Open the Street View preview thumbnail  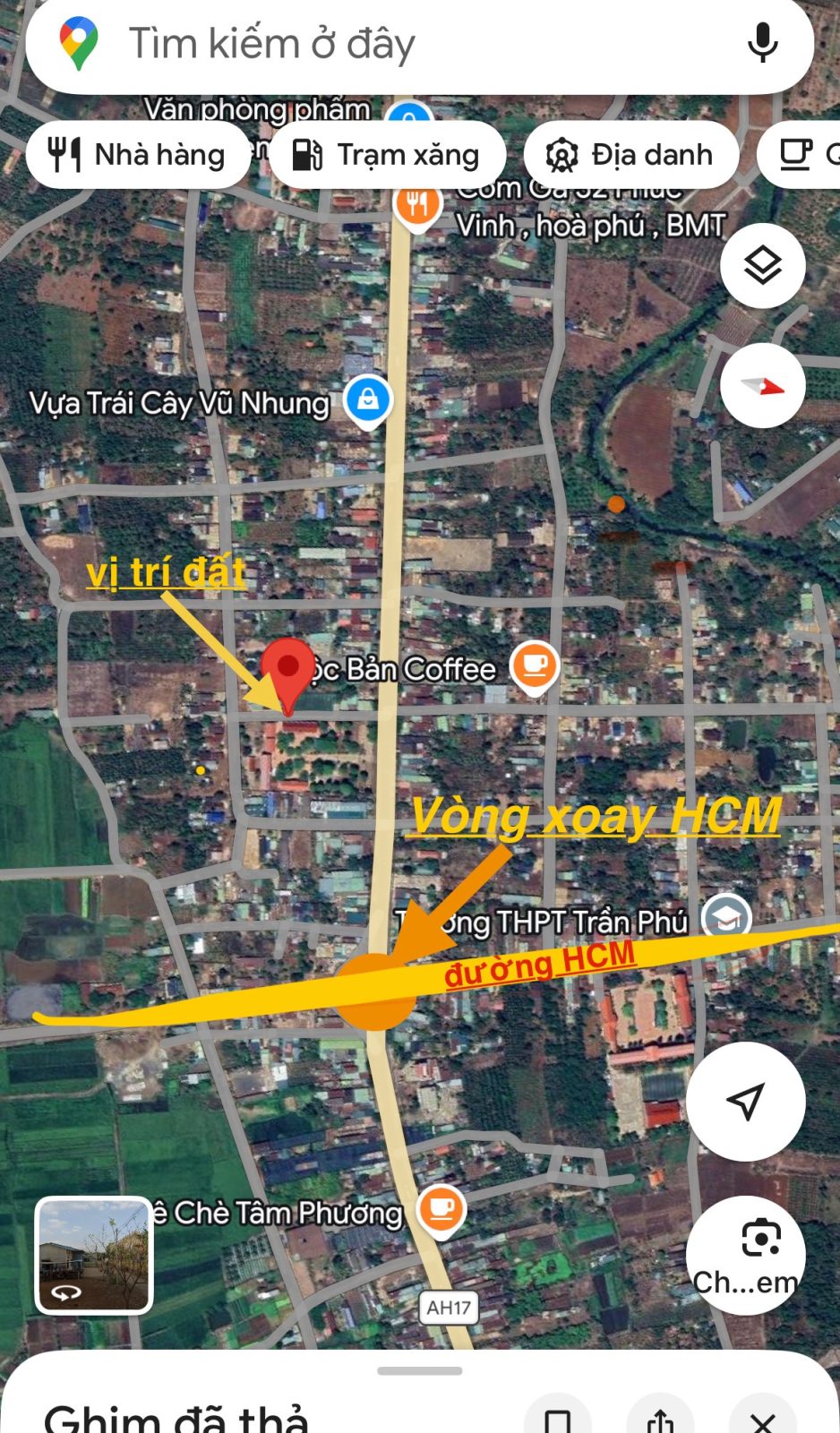coord(94,1256)
